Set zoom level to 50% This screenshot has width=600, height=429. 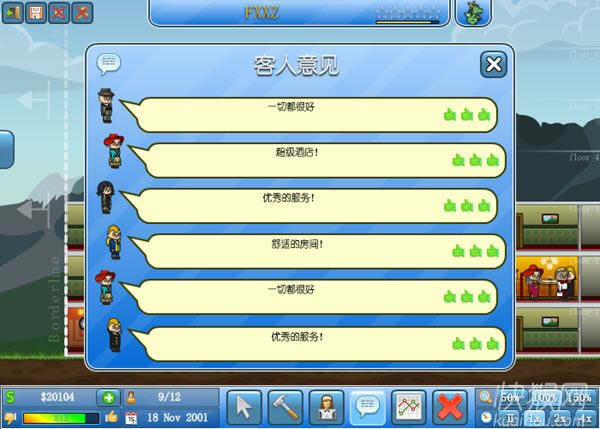[510, 397]
